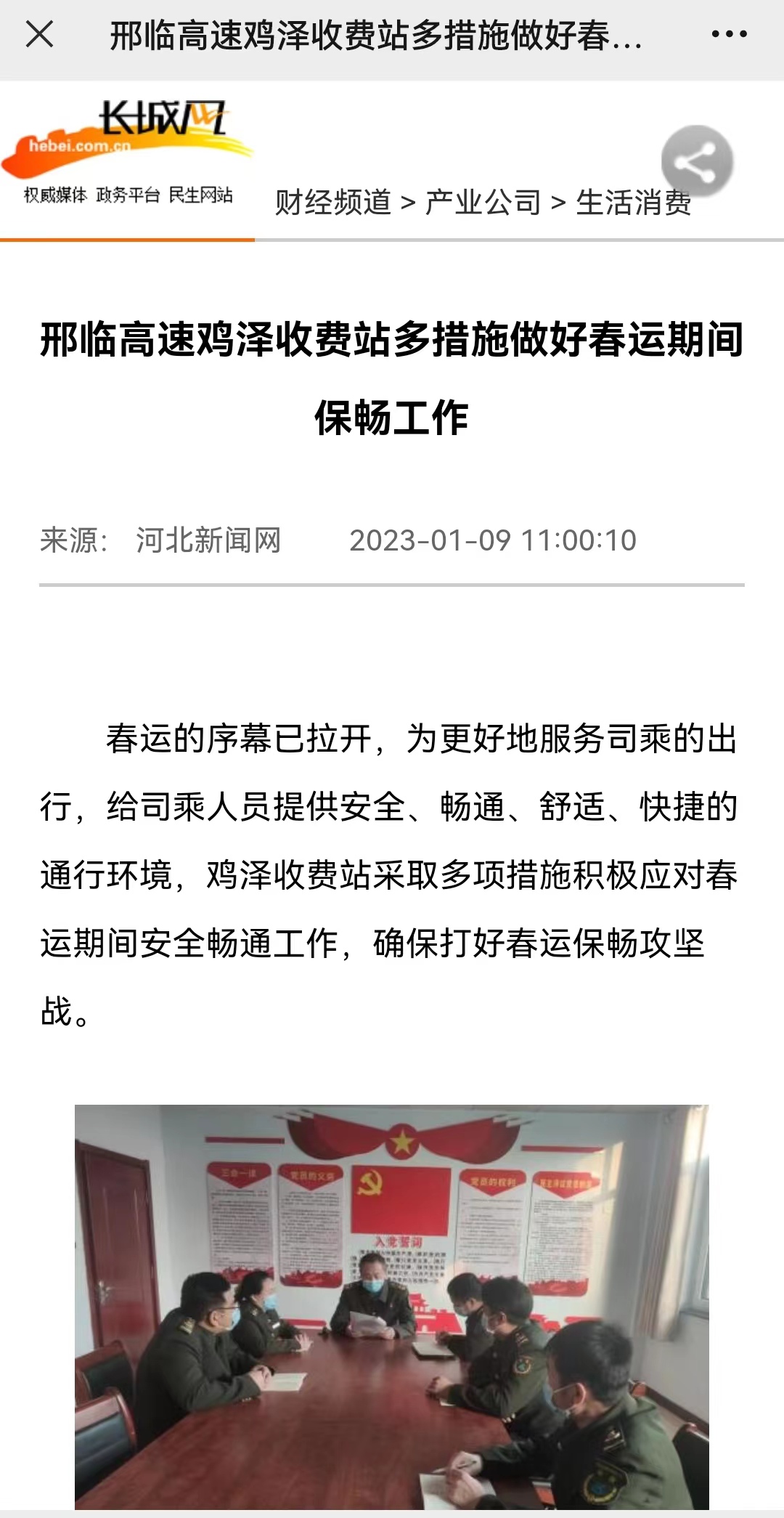Tap the floating share button
The height and width of the screenshot is (1518, 784).
pos(696,162)
